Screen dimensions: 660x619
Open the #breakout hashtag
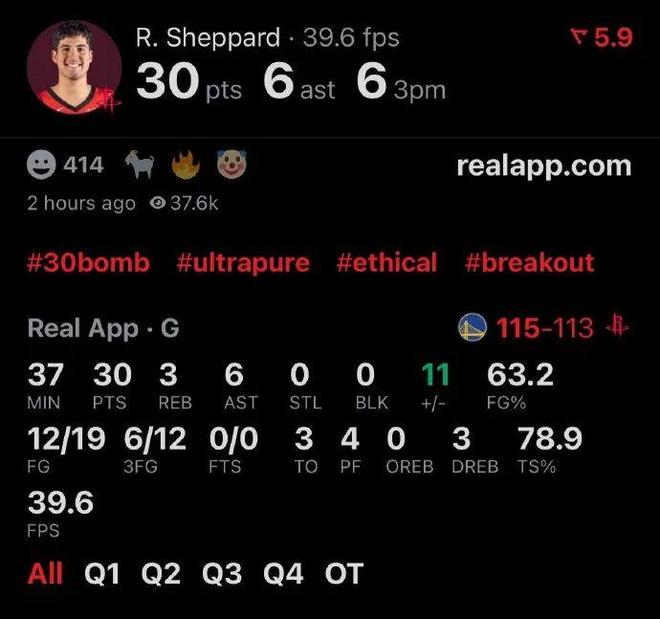click(529, 263)
